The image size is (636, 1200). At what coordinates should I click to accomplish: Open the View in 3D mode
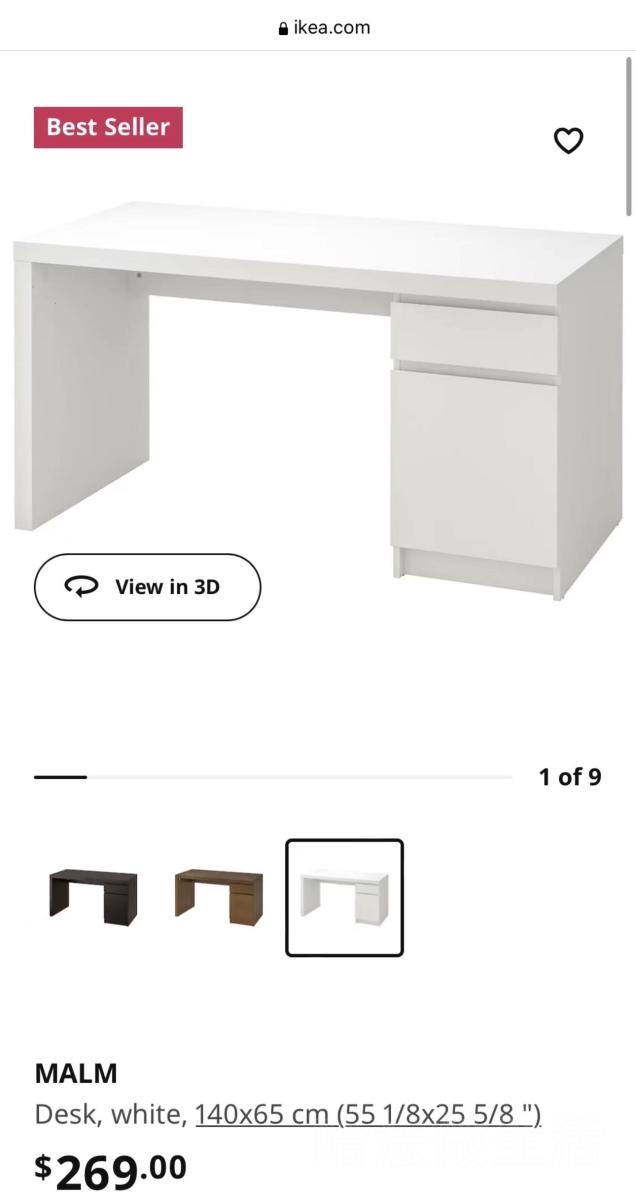pos(147,587)
